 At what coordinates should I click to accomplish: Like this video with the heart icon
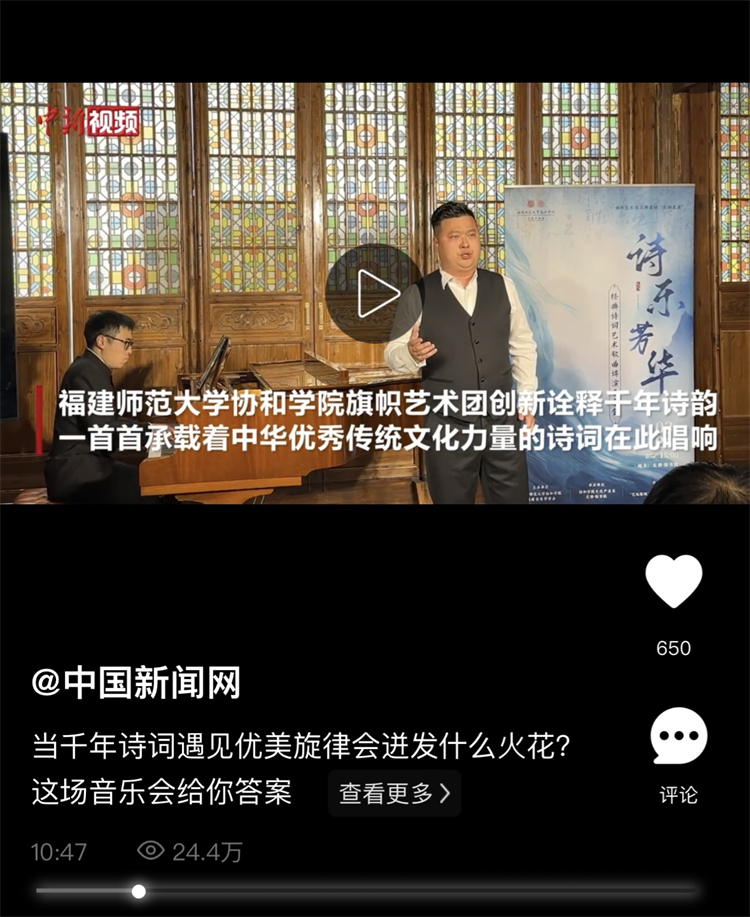(x=673, y=581)
